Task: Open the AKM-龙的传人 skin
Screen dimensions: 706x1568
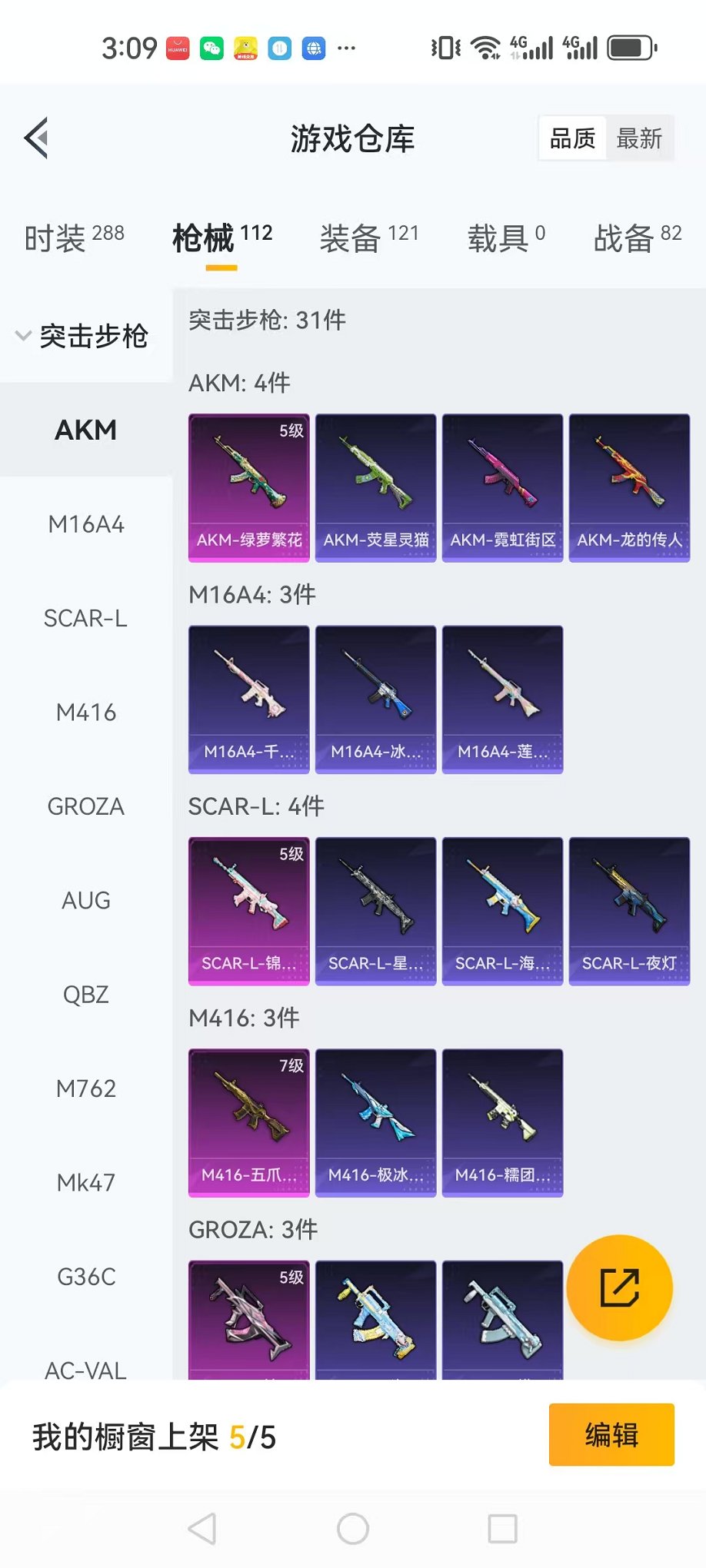Action: pyautogui.click(x=629, y=488)
